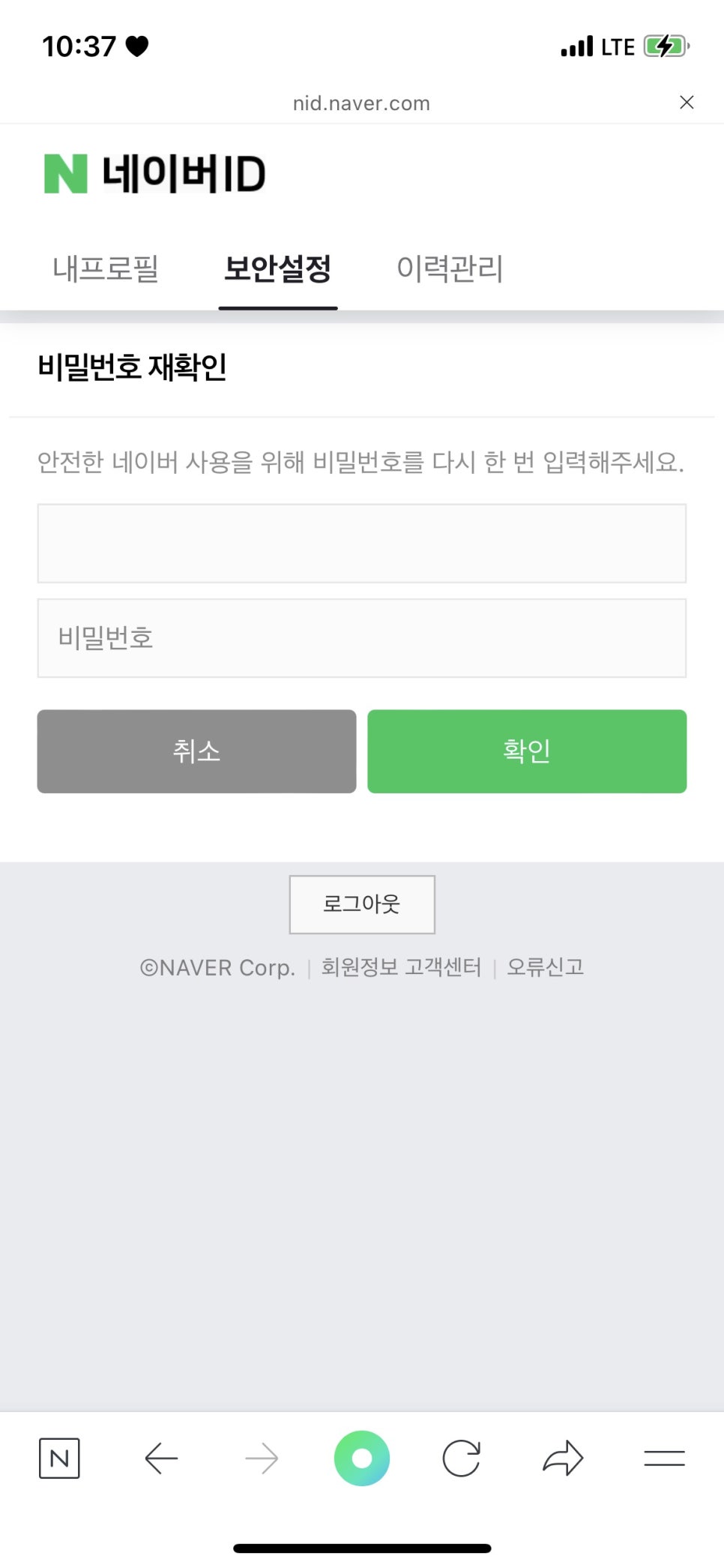
Task: Open the two-line browser menu
Action: [x=665, y=1459]
